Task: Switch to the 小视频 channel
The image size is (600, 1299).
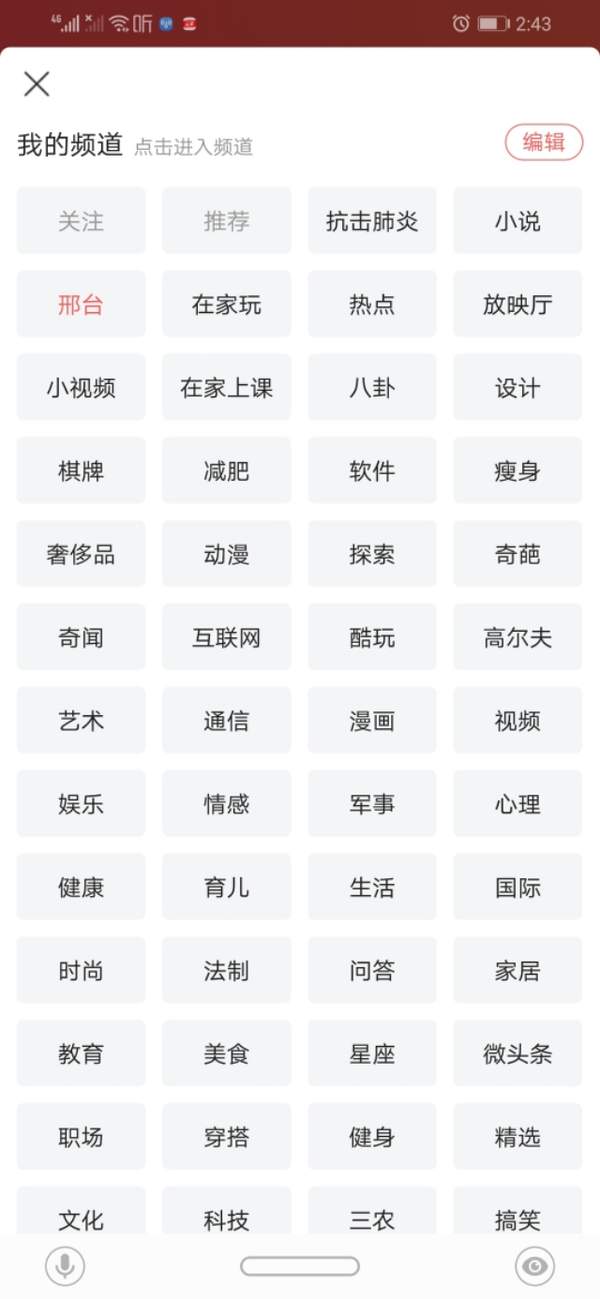Action: click(x=81, y=388)
